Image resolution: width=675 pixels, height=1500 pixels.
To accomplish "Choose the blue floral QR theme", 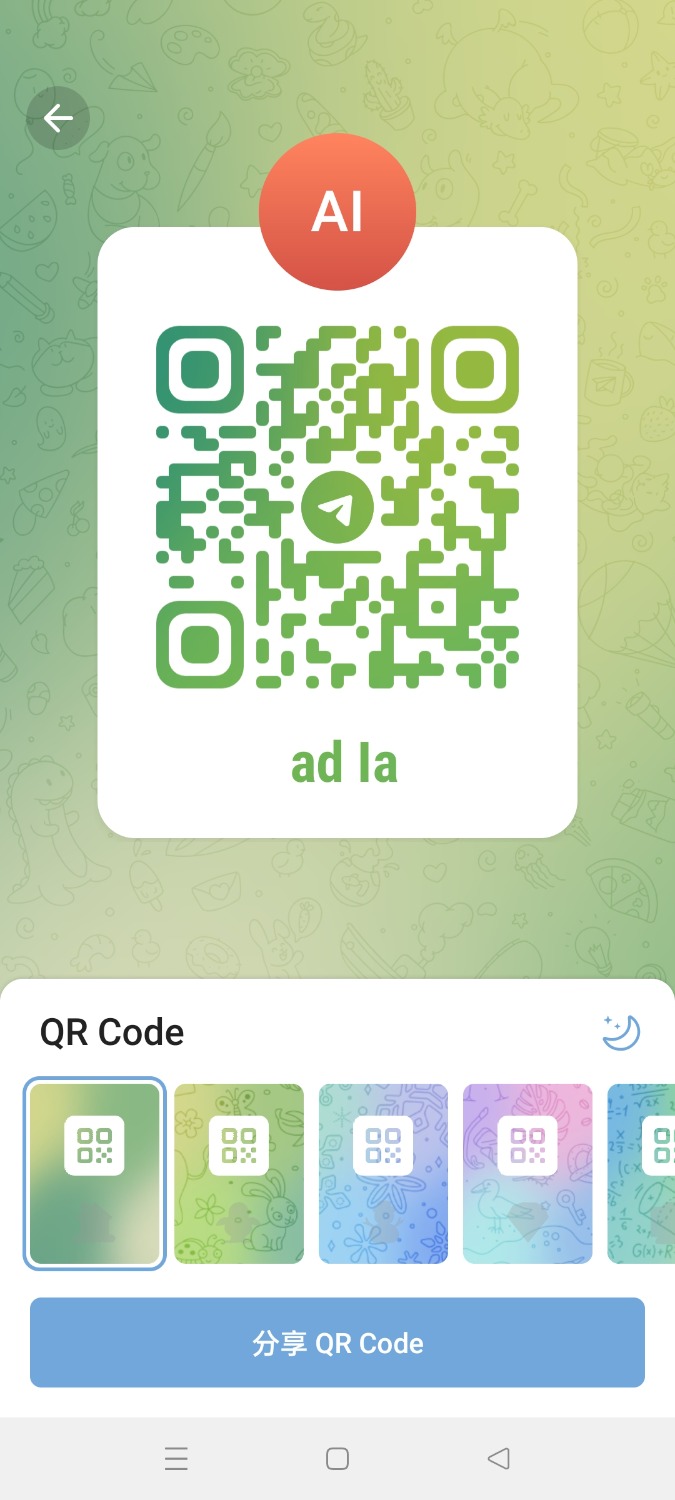I will [383, 1173].
